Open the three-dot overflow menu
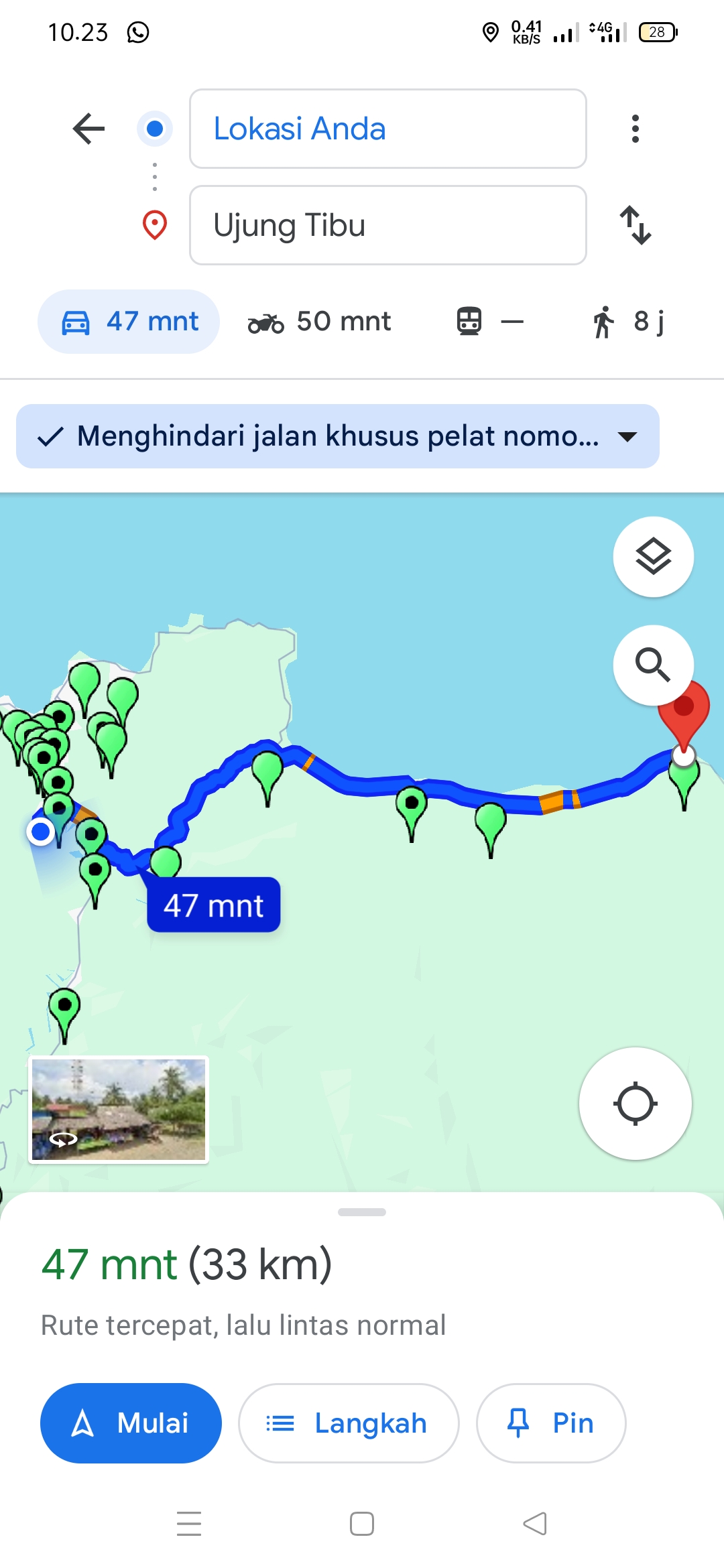 (x=635, y=129)
